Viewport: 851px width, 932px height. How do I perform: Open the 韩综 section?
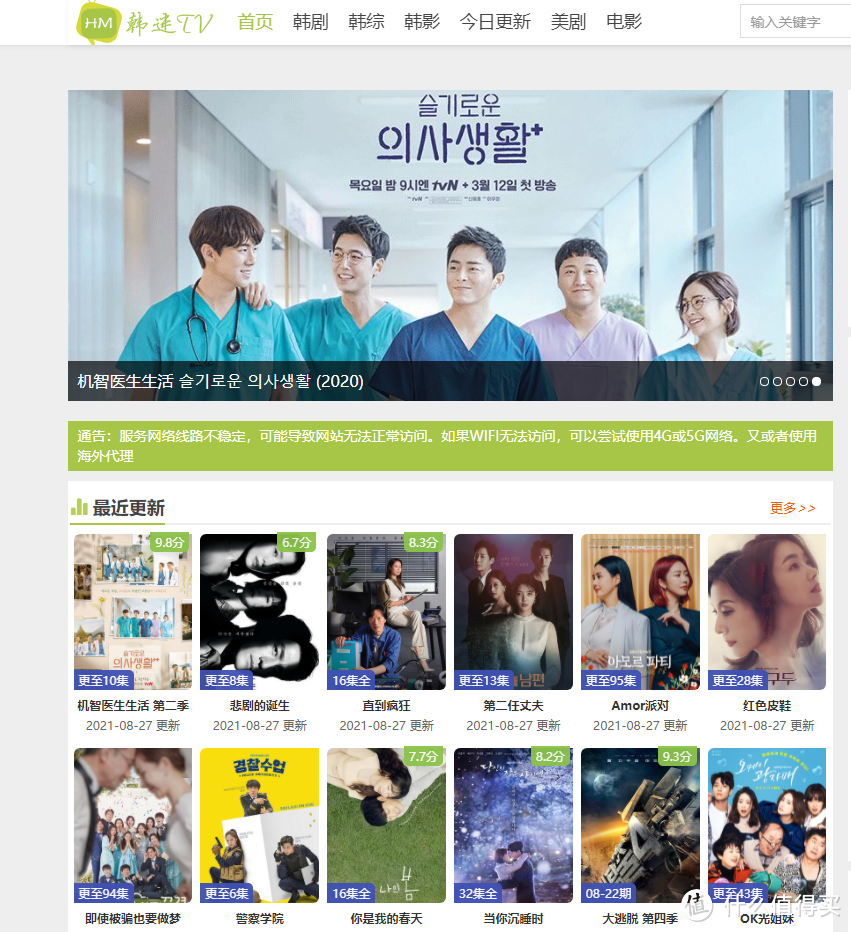[366, 21]
